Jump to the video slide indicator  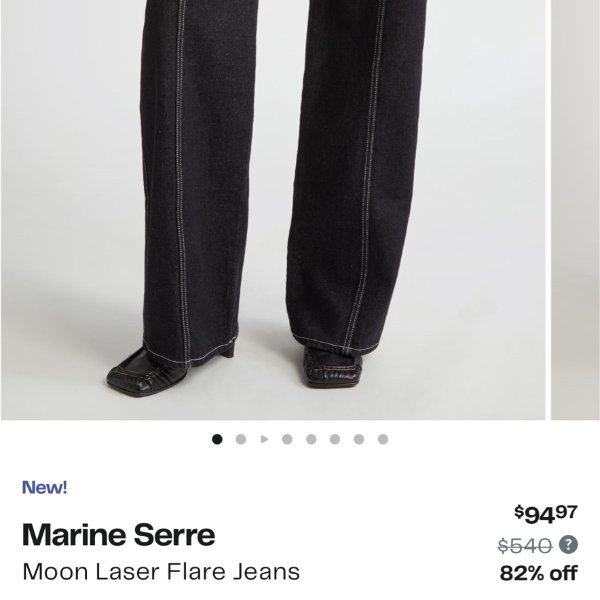[264, 438]
